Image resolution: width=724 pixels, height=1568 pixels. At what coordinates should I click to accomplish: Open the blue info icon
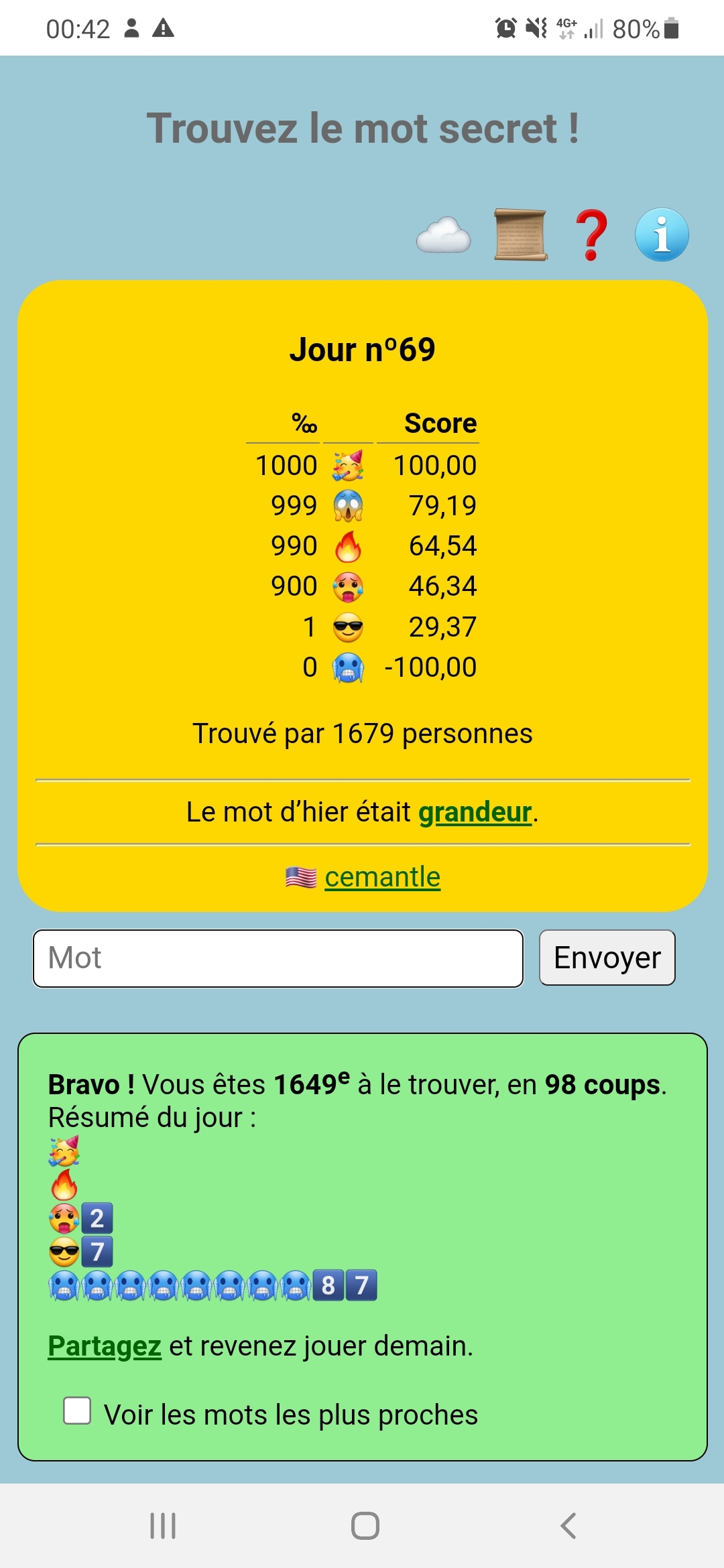tap(662, 235)
